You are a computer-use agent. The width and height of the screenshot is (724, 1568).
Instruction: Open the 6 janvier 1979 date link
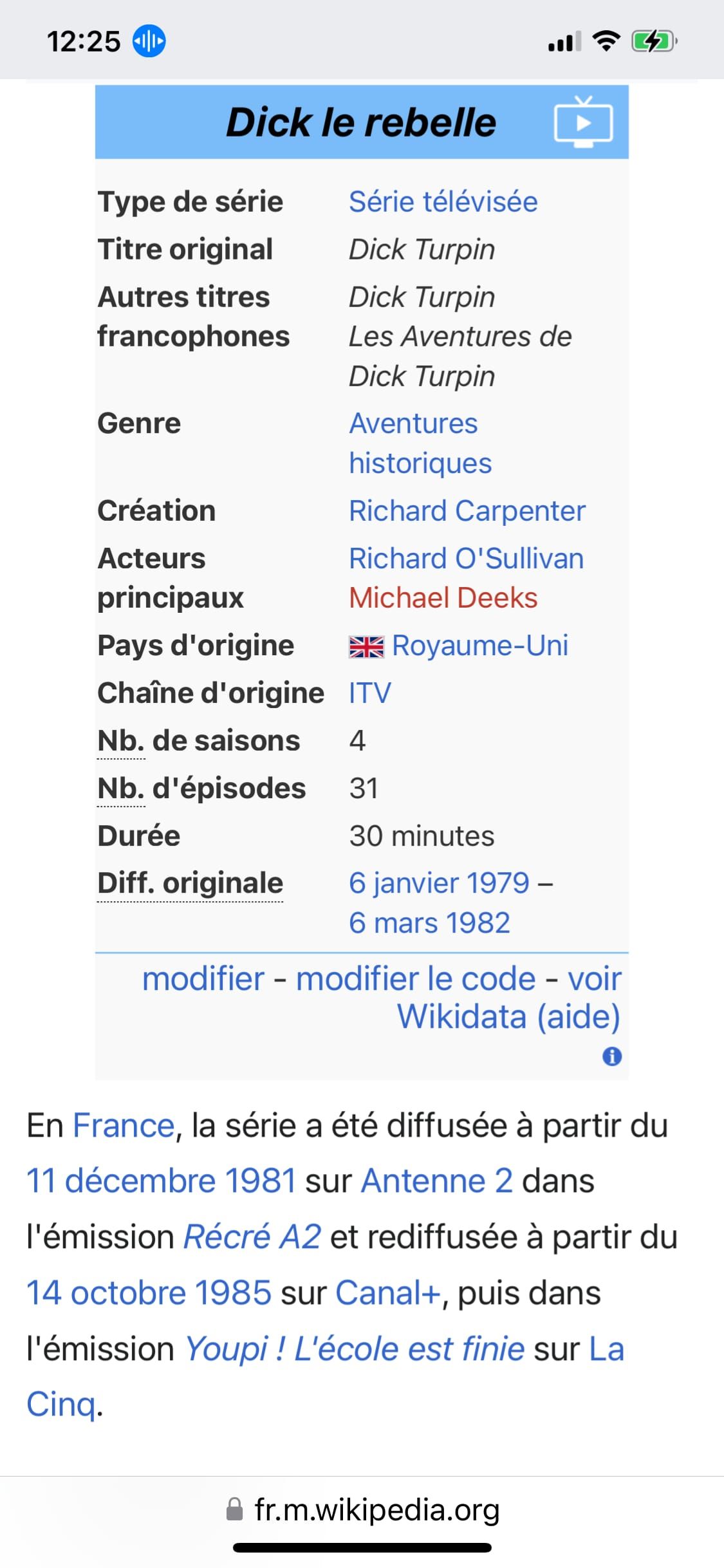pyautogui.click(x=439, y=883)
